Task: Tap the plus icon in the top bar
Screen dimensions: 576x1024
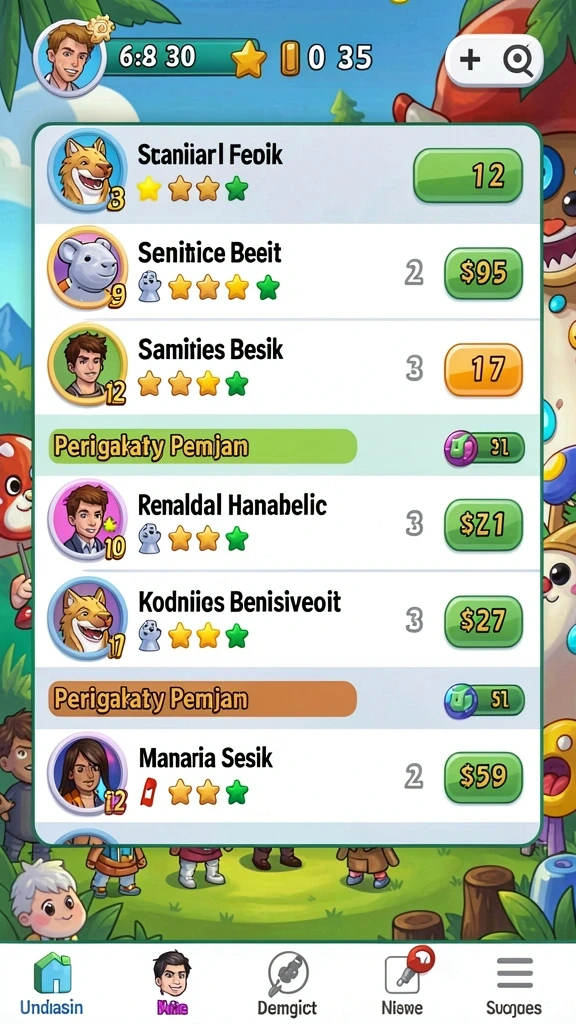Action: (470, 60)
